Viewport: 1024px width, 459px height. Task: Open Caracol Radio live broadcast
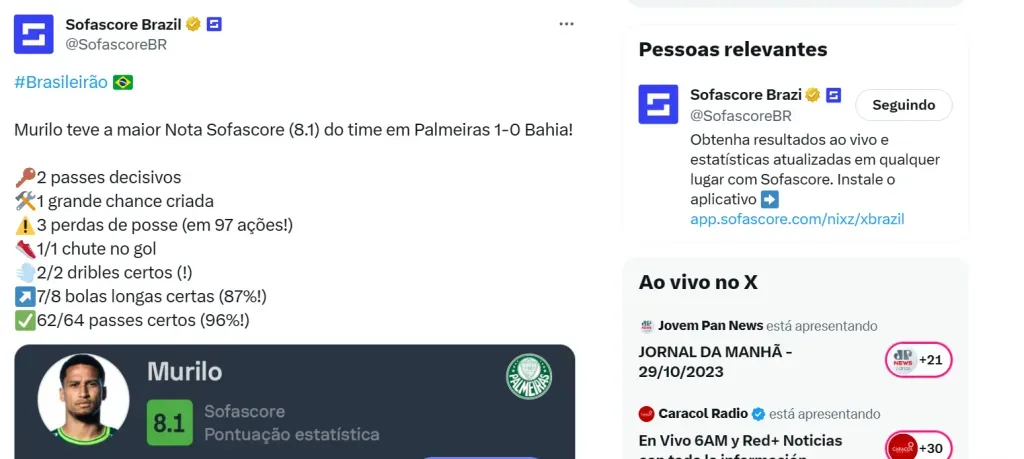740,440
